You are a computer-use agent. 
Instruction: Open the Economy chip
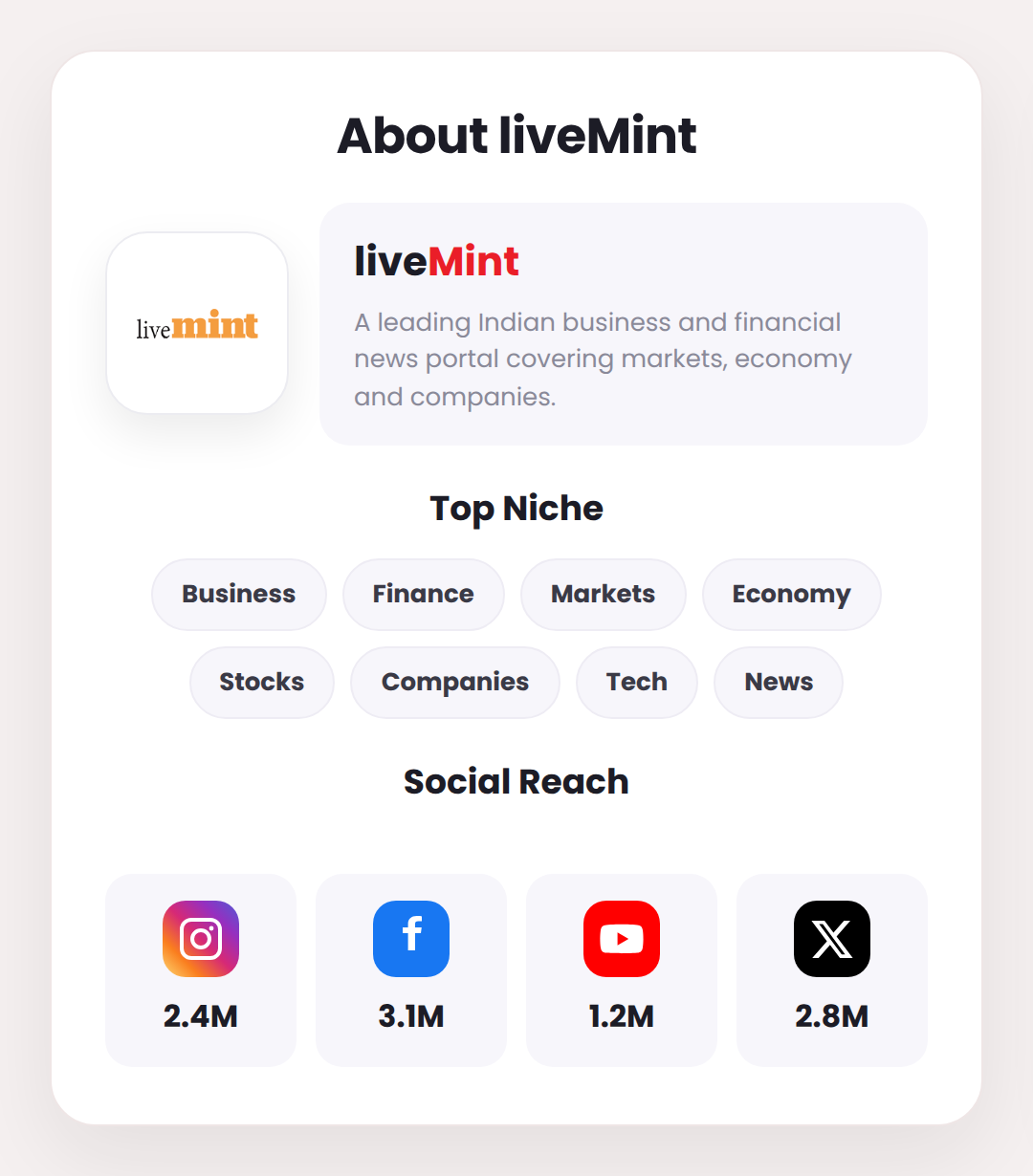(792, 595)
